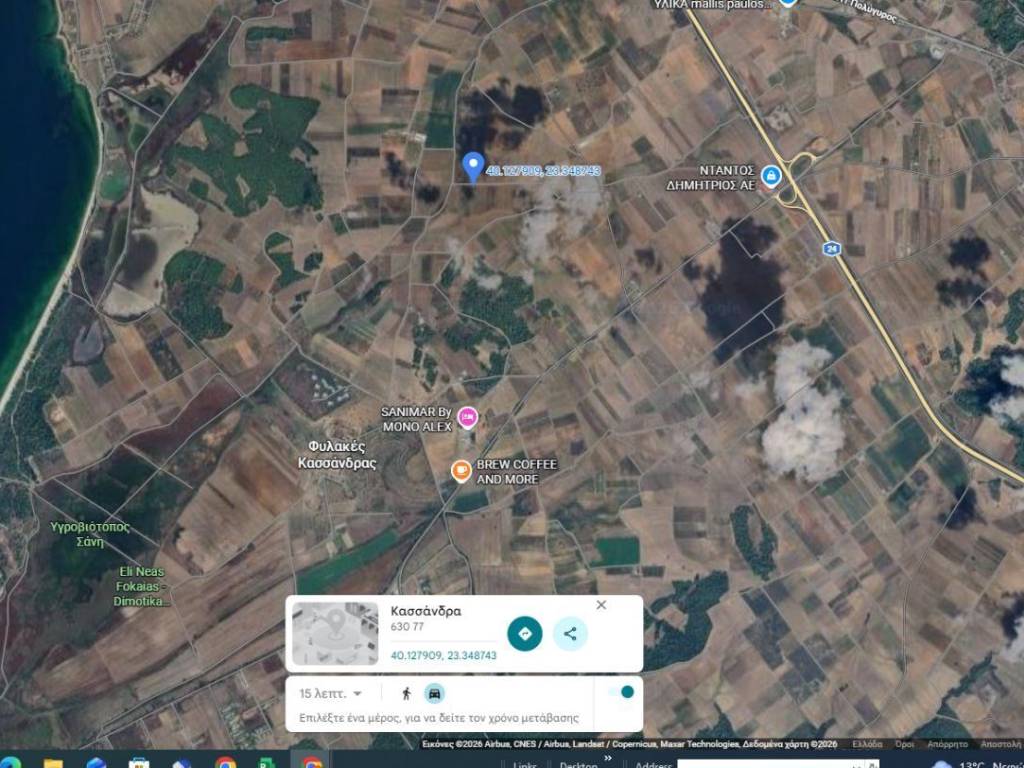The width and height of the screenshot is (1024, 768).
Task: Open the SANIMAR By MONO ALEX marker
Action: coord(467,417)
